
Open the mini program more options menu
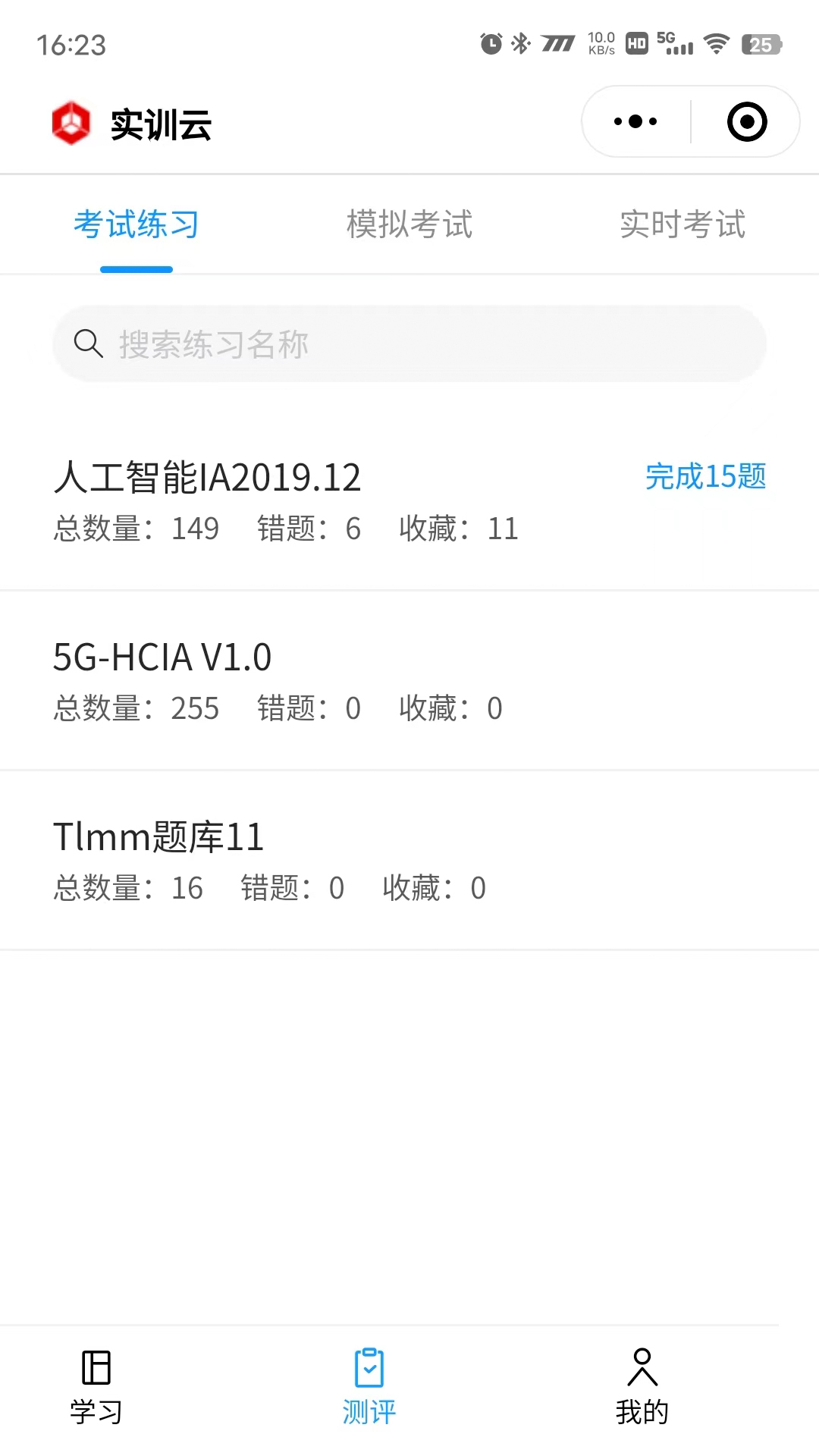point(635,121)
